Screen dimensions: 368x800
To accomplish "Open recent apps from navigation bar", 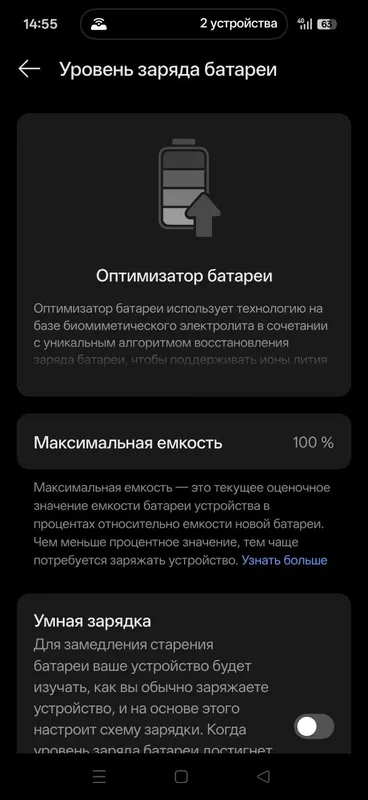I will pos(100,777).
